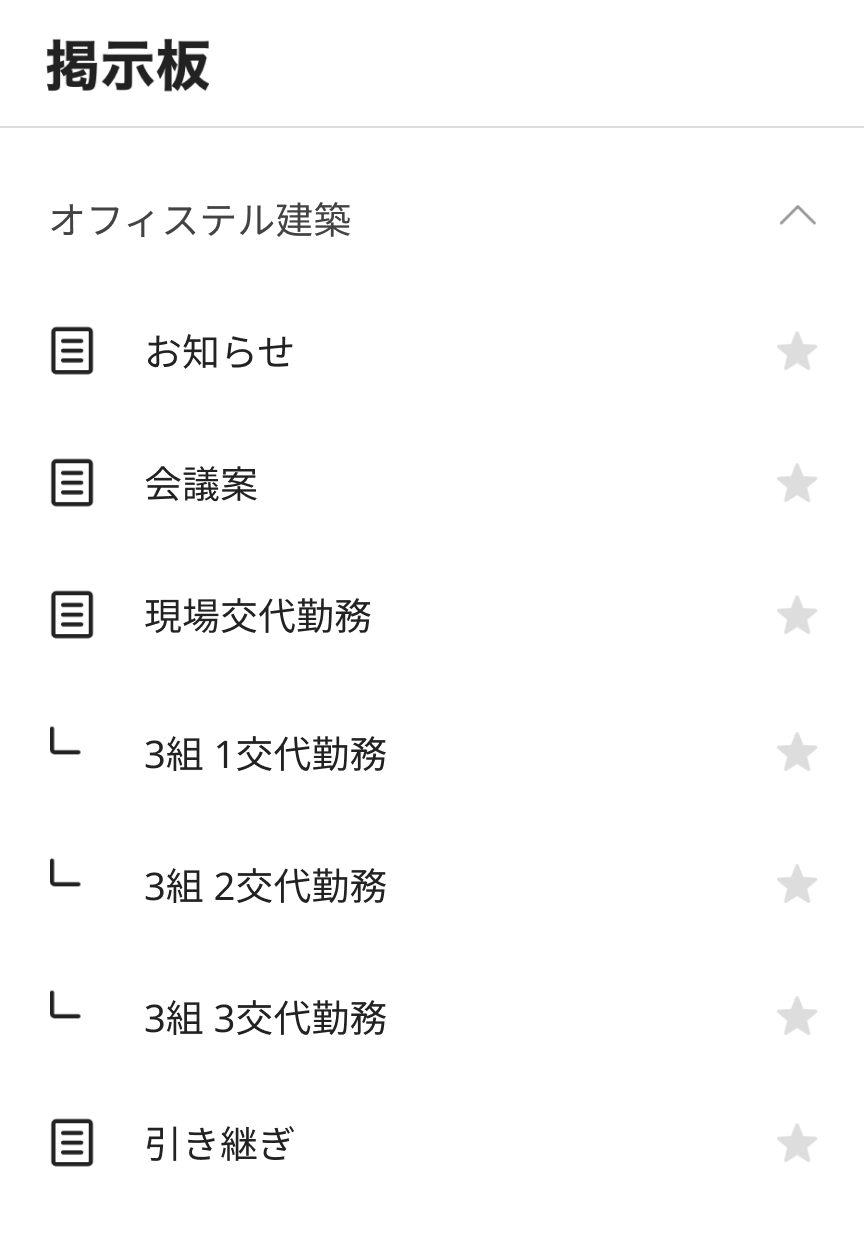
Task: Star the 引き継ぎ board
Action: (797, 1144)
